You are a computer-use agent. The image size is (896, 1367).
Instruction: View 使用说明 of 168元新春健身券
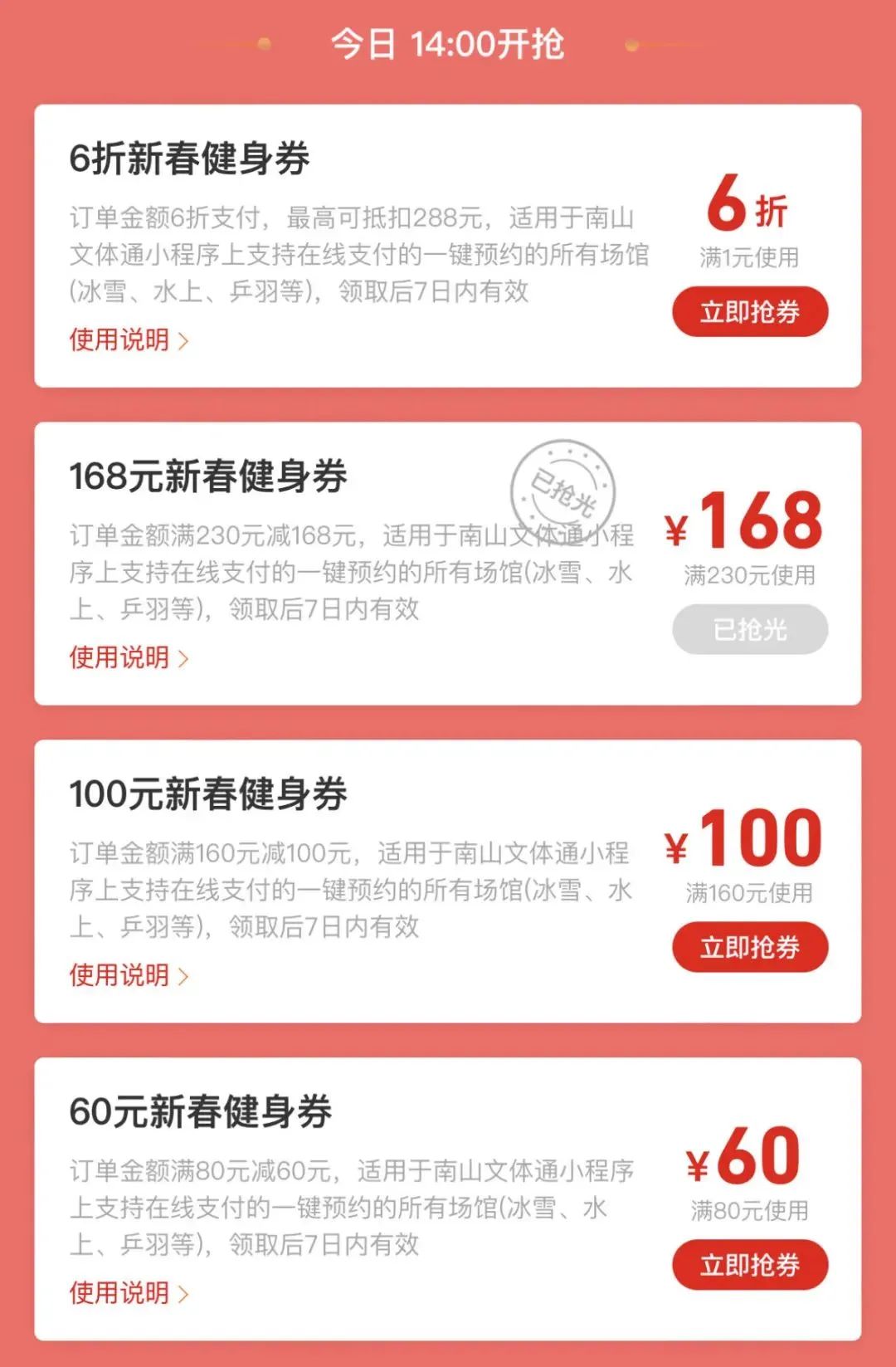[129, 657]
